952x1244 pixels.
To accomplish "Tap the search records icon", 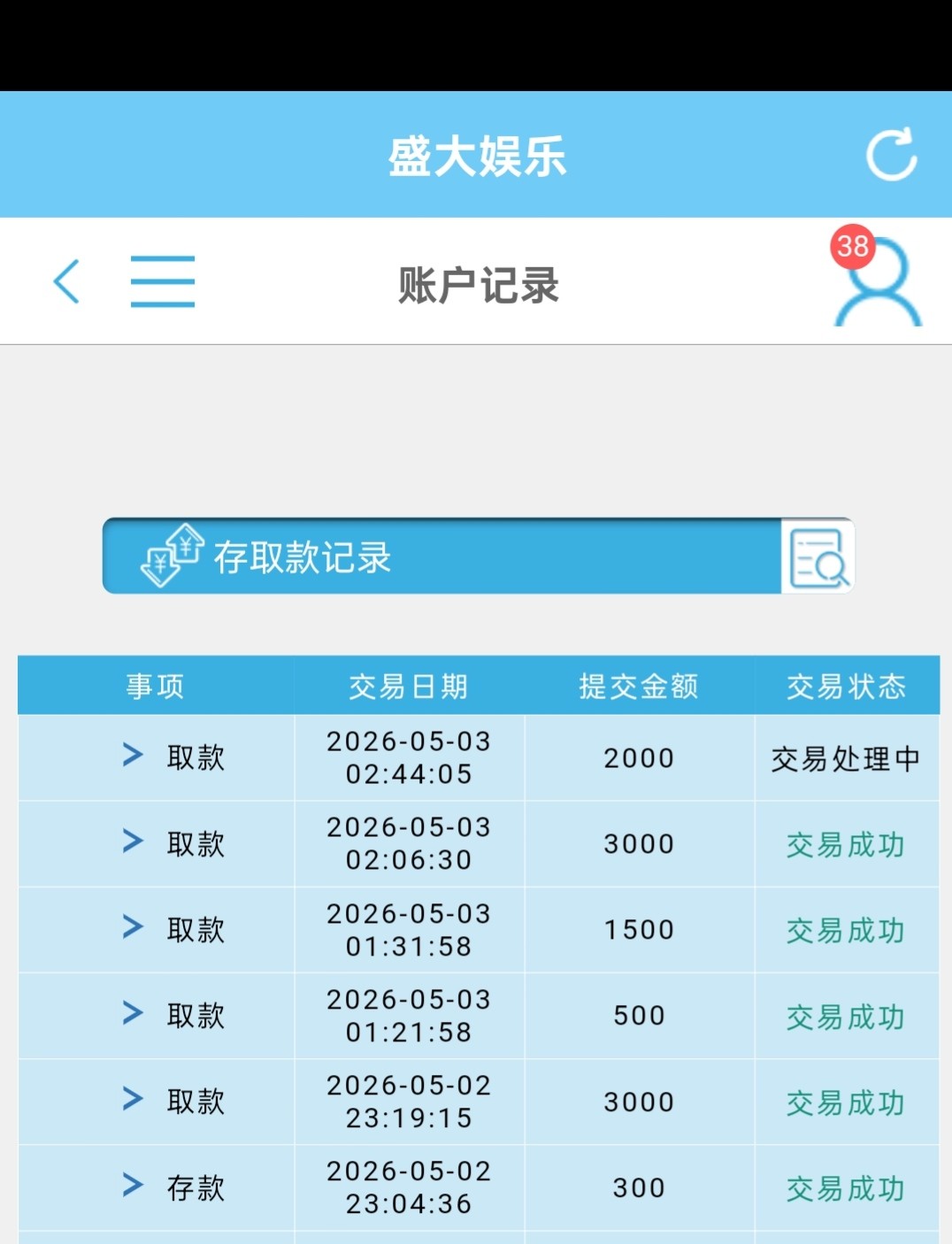I will [818, 557].
